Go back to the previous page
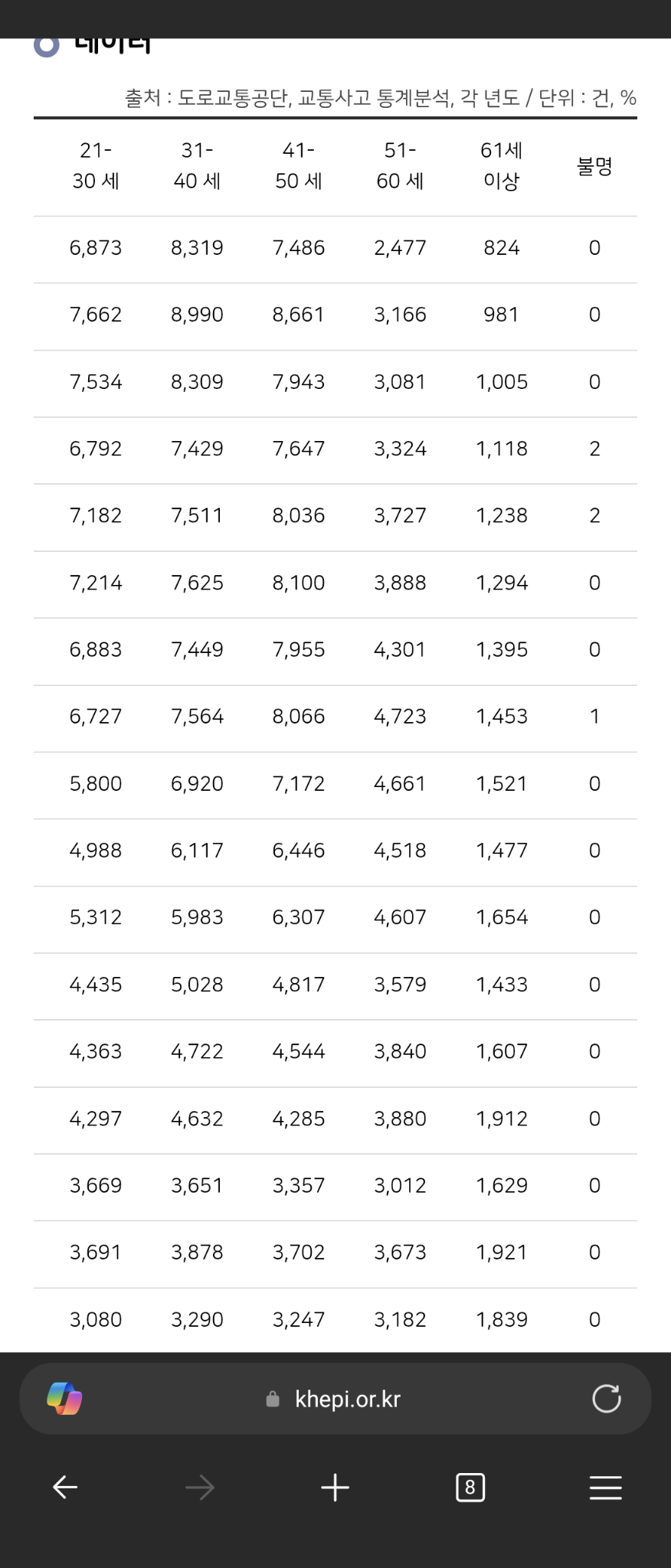This screenshot has height=1568, width=671. [65, 1488]
